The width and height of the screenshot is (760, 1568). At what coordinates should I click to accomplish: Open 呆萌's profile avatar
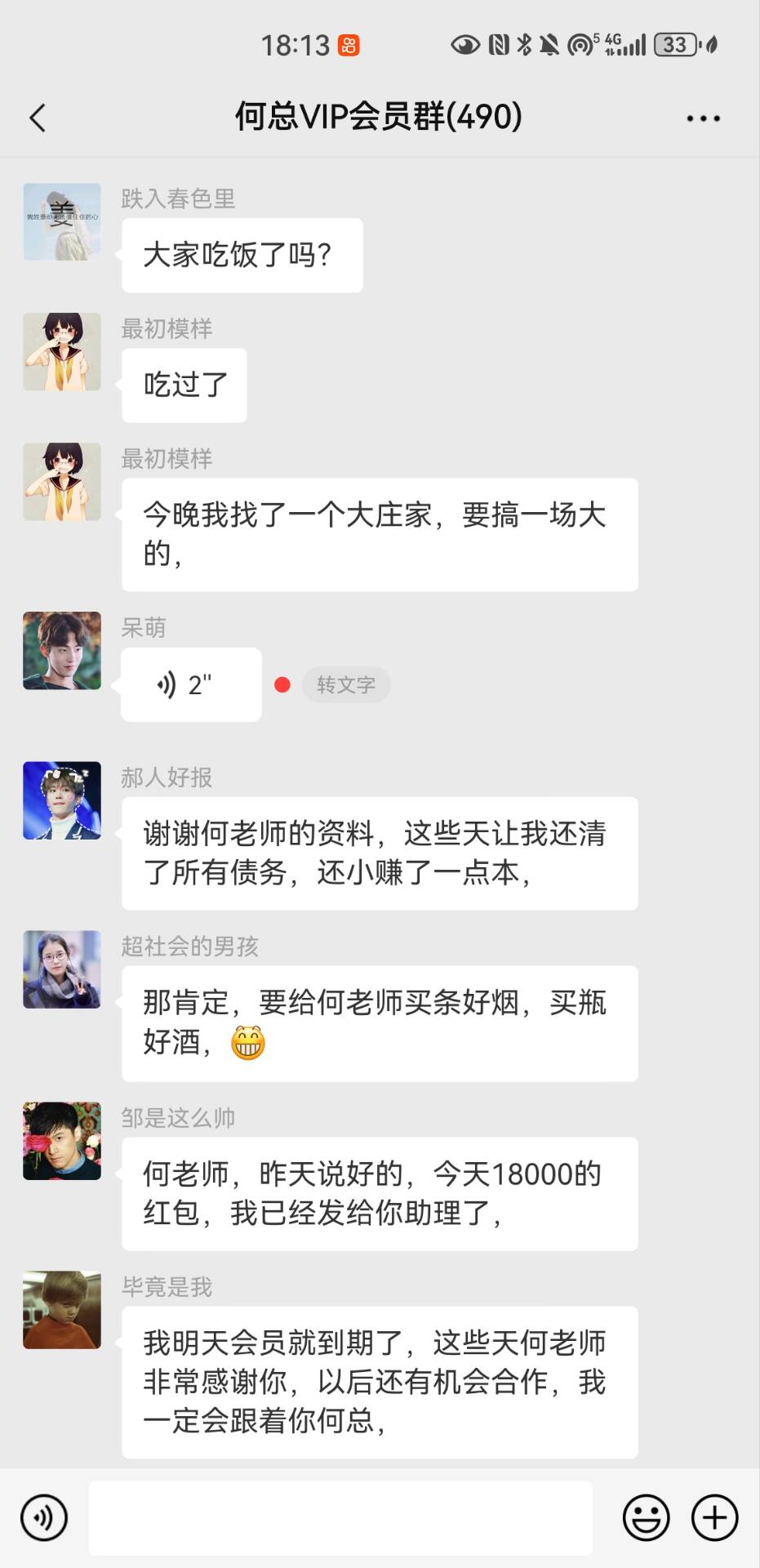[x=62, y=651]
